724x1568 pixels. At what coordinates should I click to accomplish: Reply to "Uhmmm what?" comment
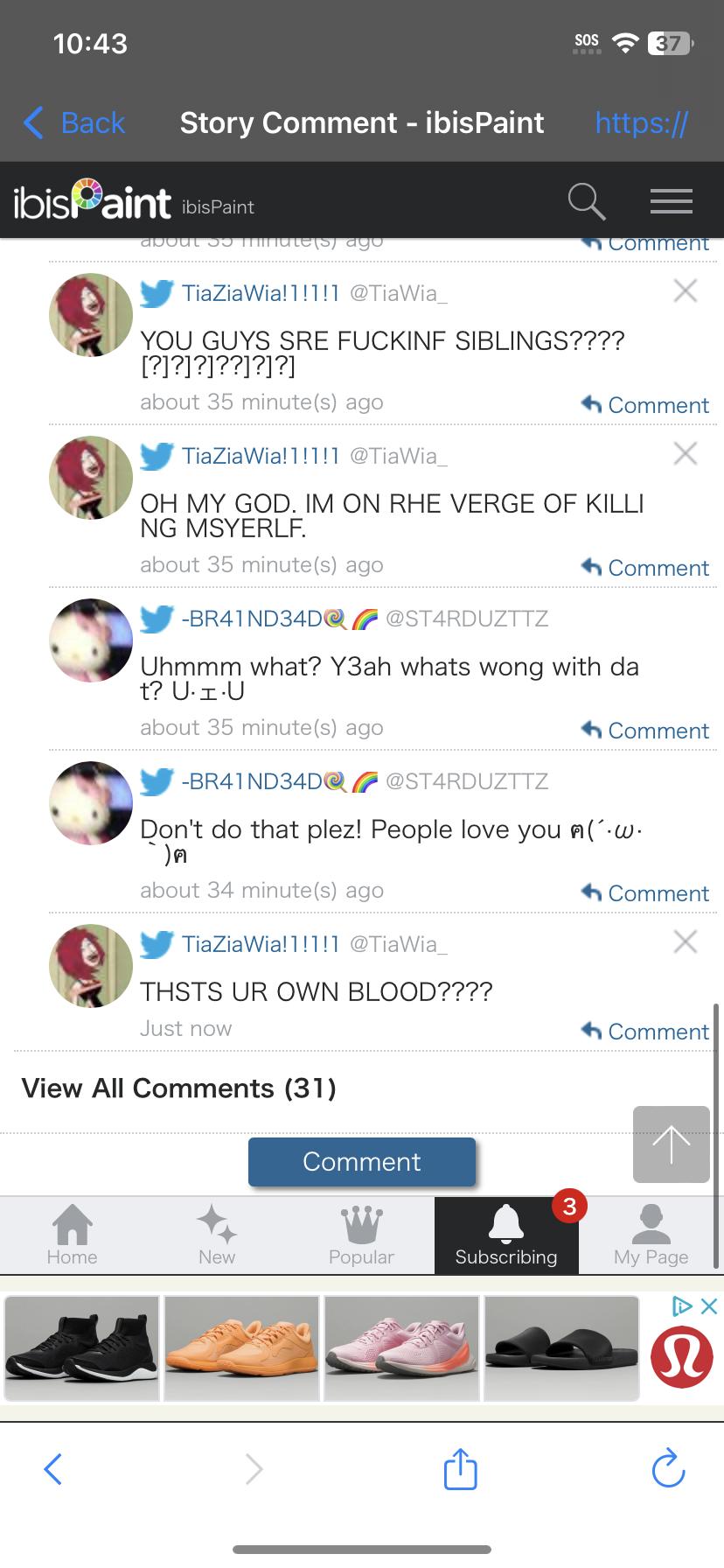tap(645, 731)
